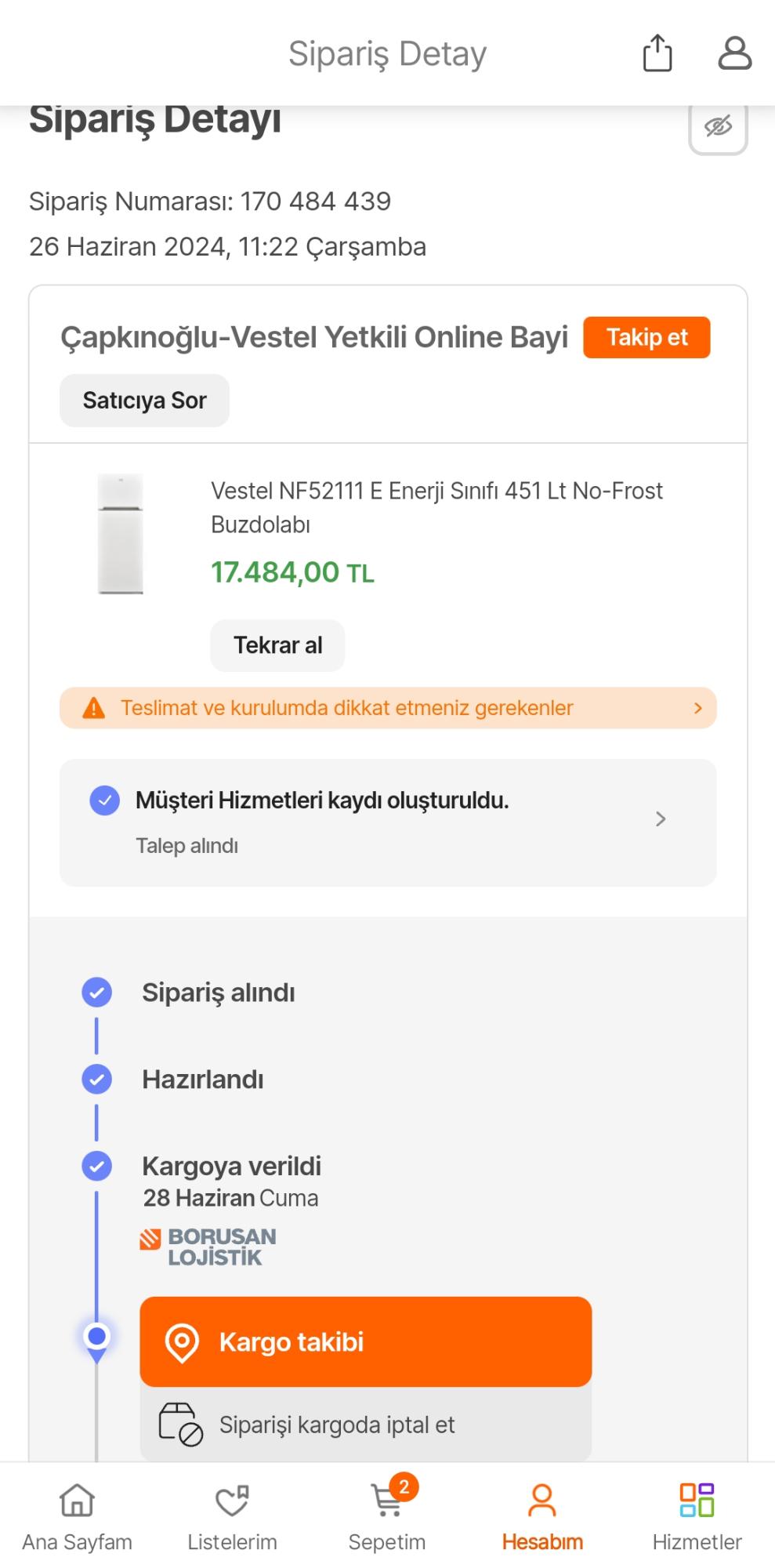Open the account icon in the header

pyautogui.click(x=734, y=53)
